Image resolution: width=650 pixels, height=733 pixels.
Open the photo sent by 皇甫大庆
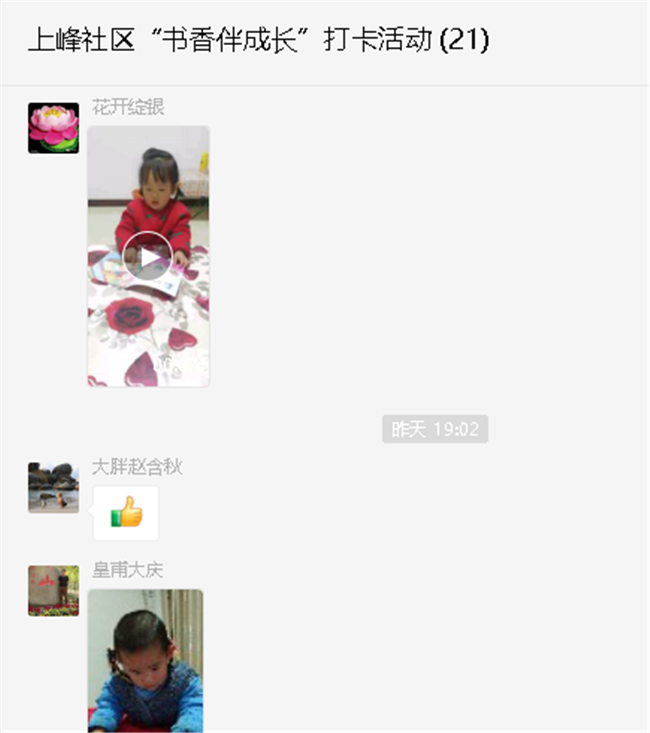tap(145, 660)
